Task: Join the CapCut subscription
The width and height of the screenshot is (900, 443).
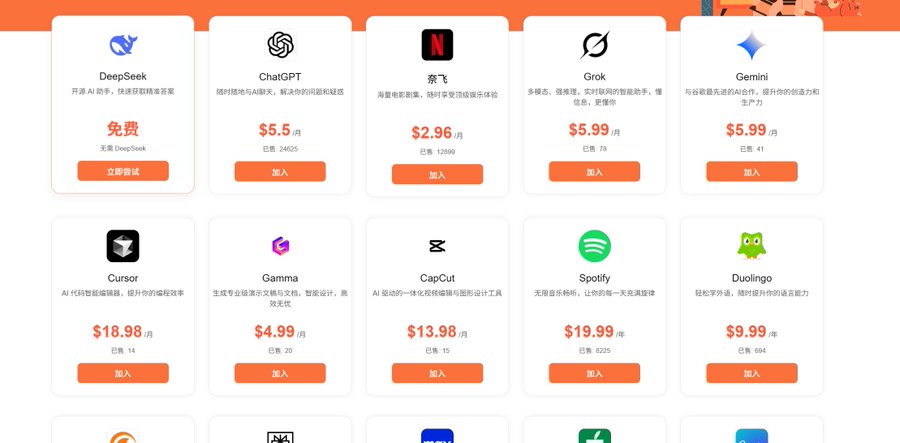Action: pos(437,373)
